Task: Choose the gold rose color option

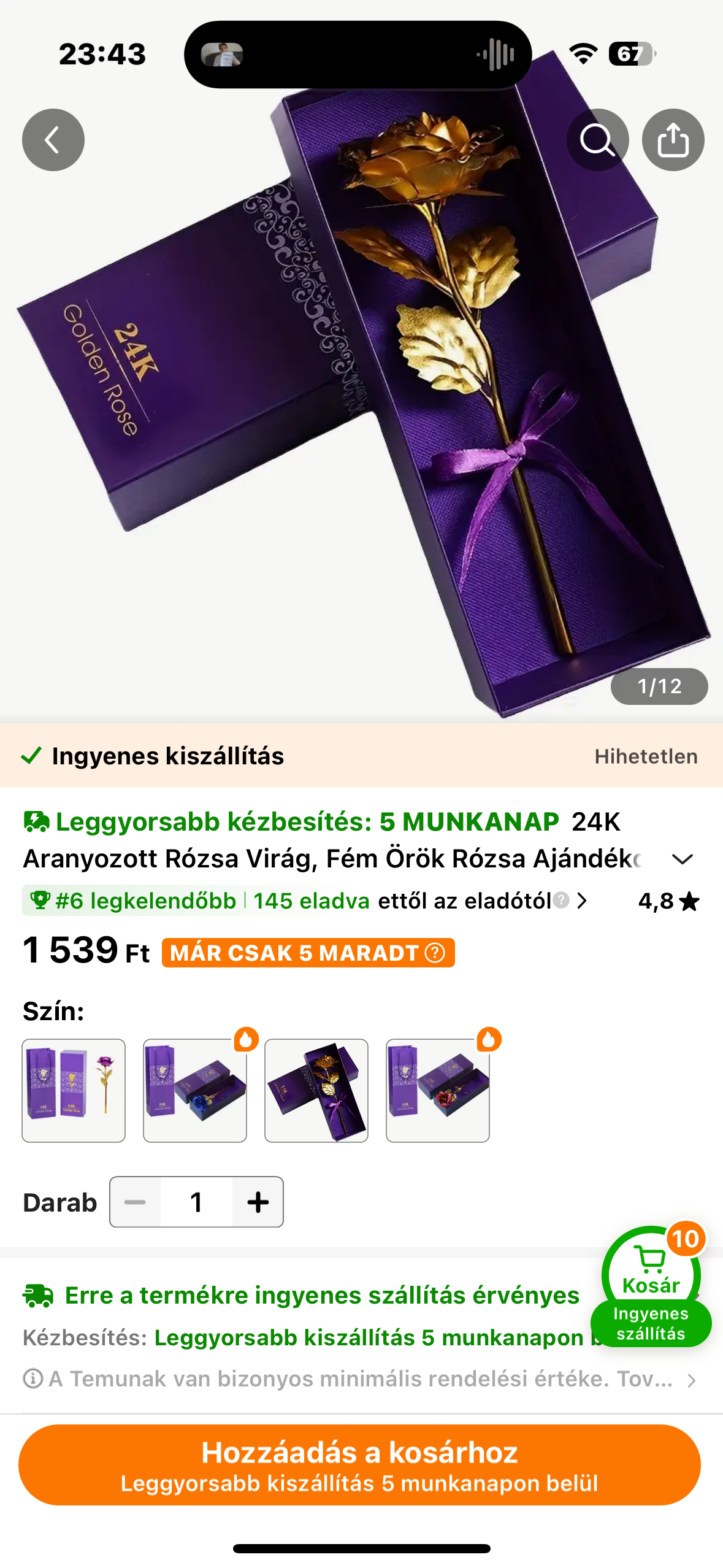Action: click(x=316, y=1090)
